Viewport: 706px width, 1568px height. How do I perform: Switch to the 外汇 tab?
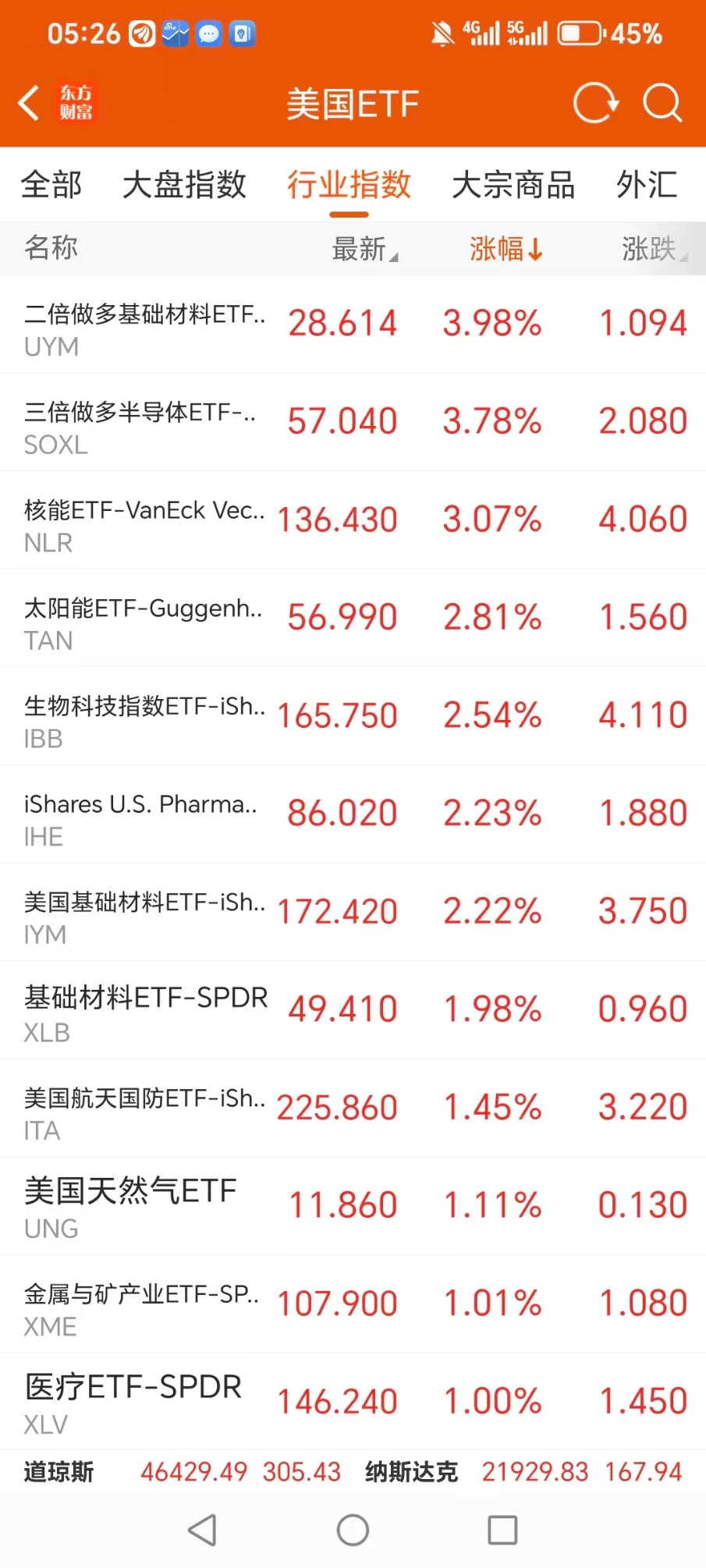(x=647, y=185)
